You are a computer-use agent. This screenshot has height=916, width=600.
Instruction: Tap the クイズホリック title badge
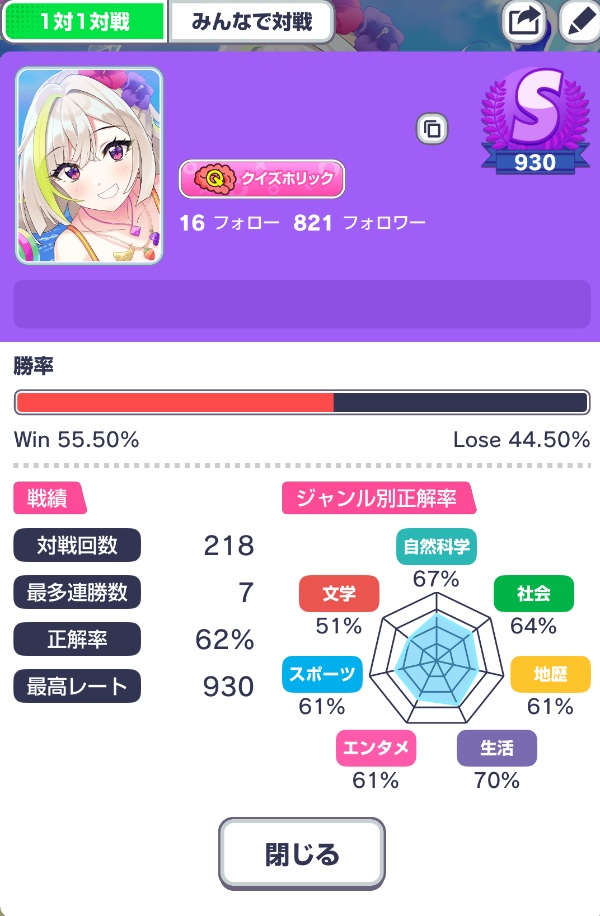[262, 180]
